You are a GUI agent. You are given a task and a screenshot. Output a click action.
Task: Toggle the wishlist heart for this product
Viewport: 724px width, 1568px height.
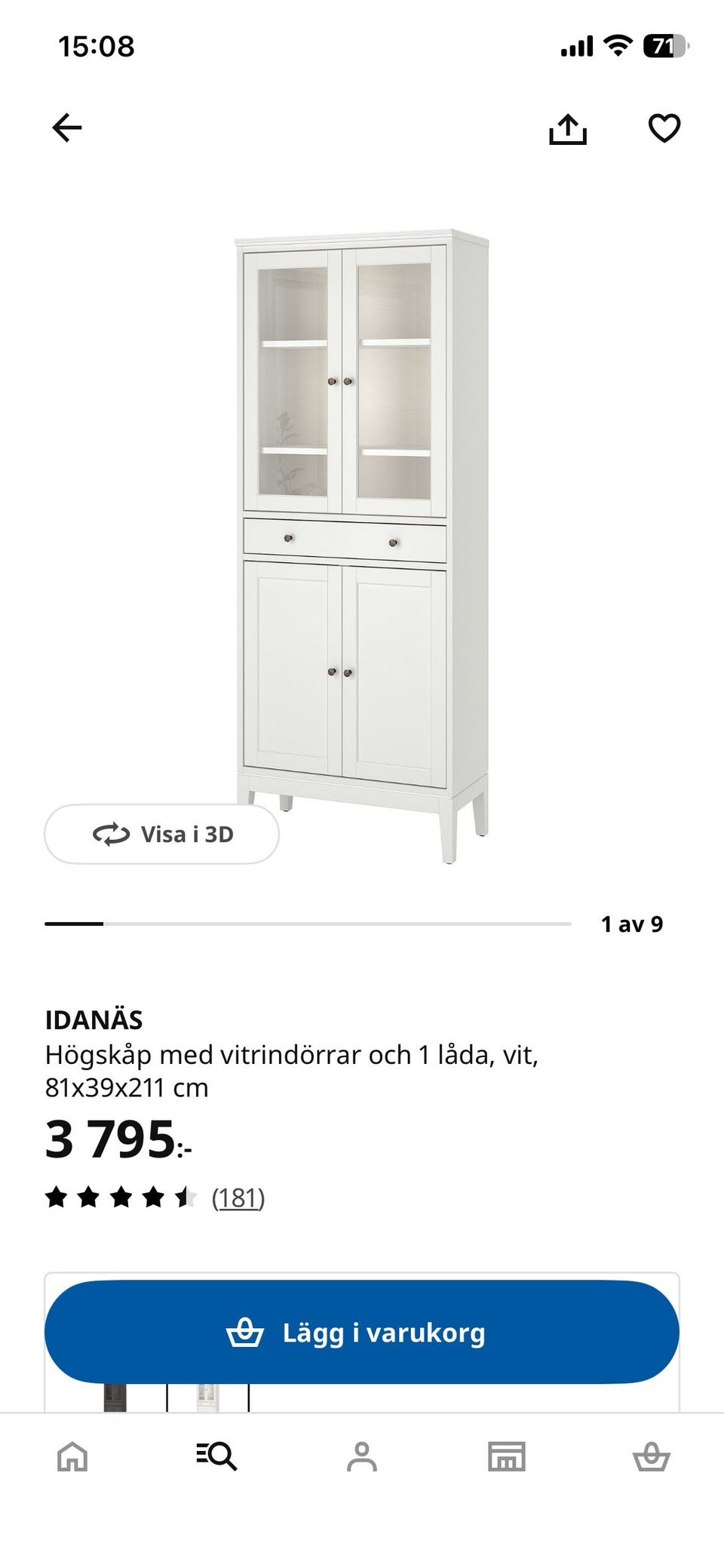[663, 130]
